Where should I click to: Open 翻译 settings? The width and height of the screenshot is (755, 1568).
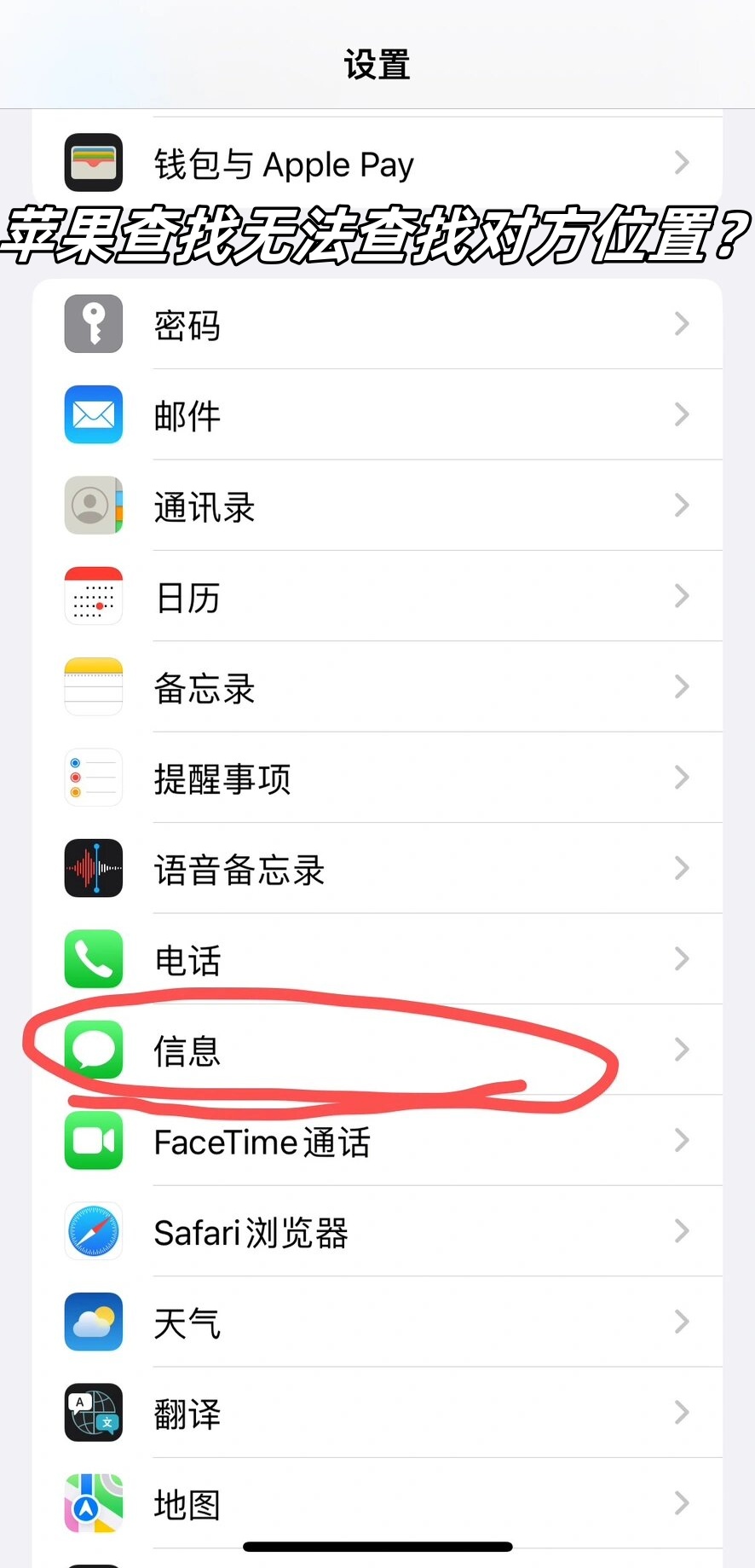click(x=377, y=1413)
